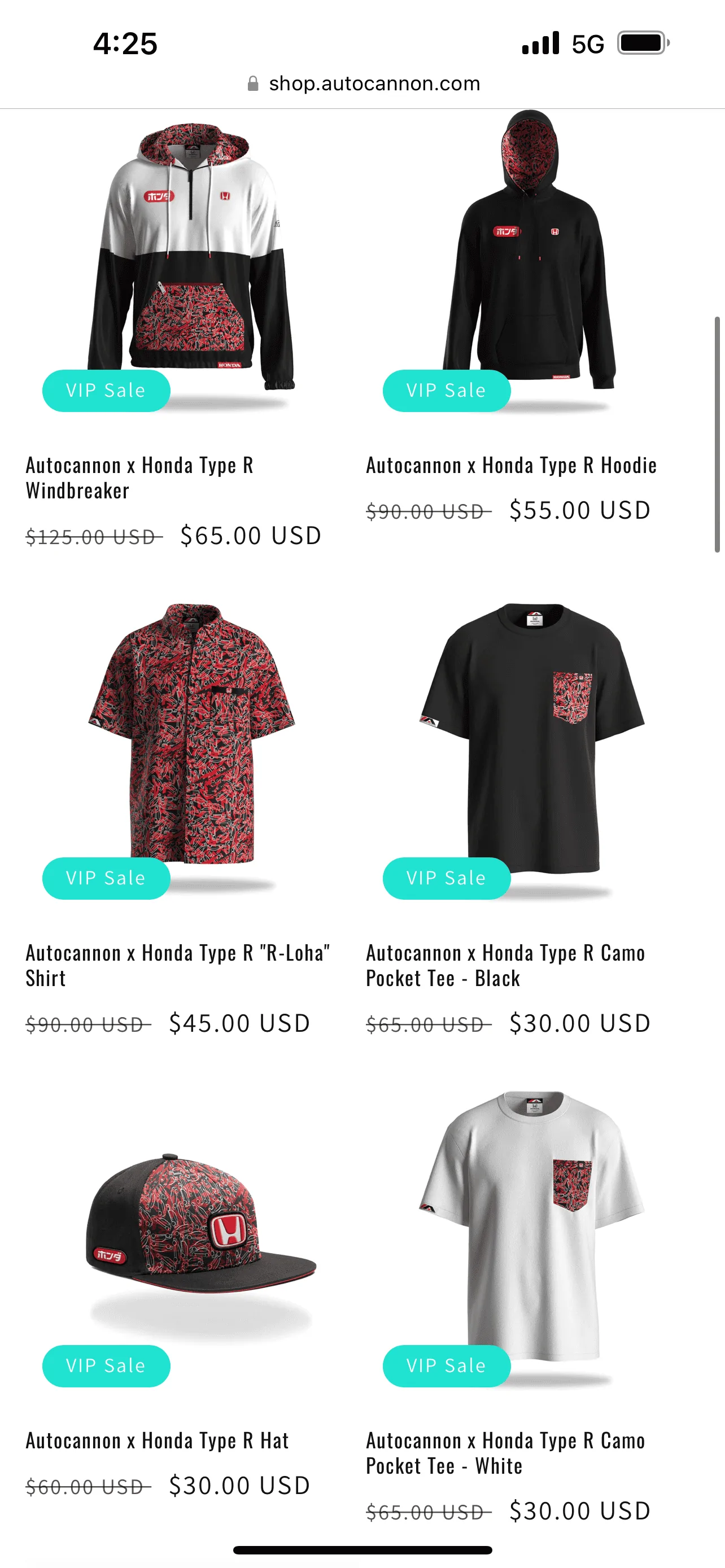View the Camo Pocket Tee - White image

531,1224
